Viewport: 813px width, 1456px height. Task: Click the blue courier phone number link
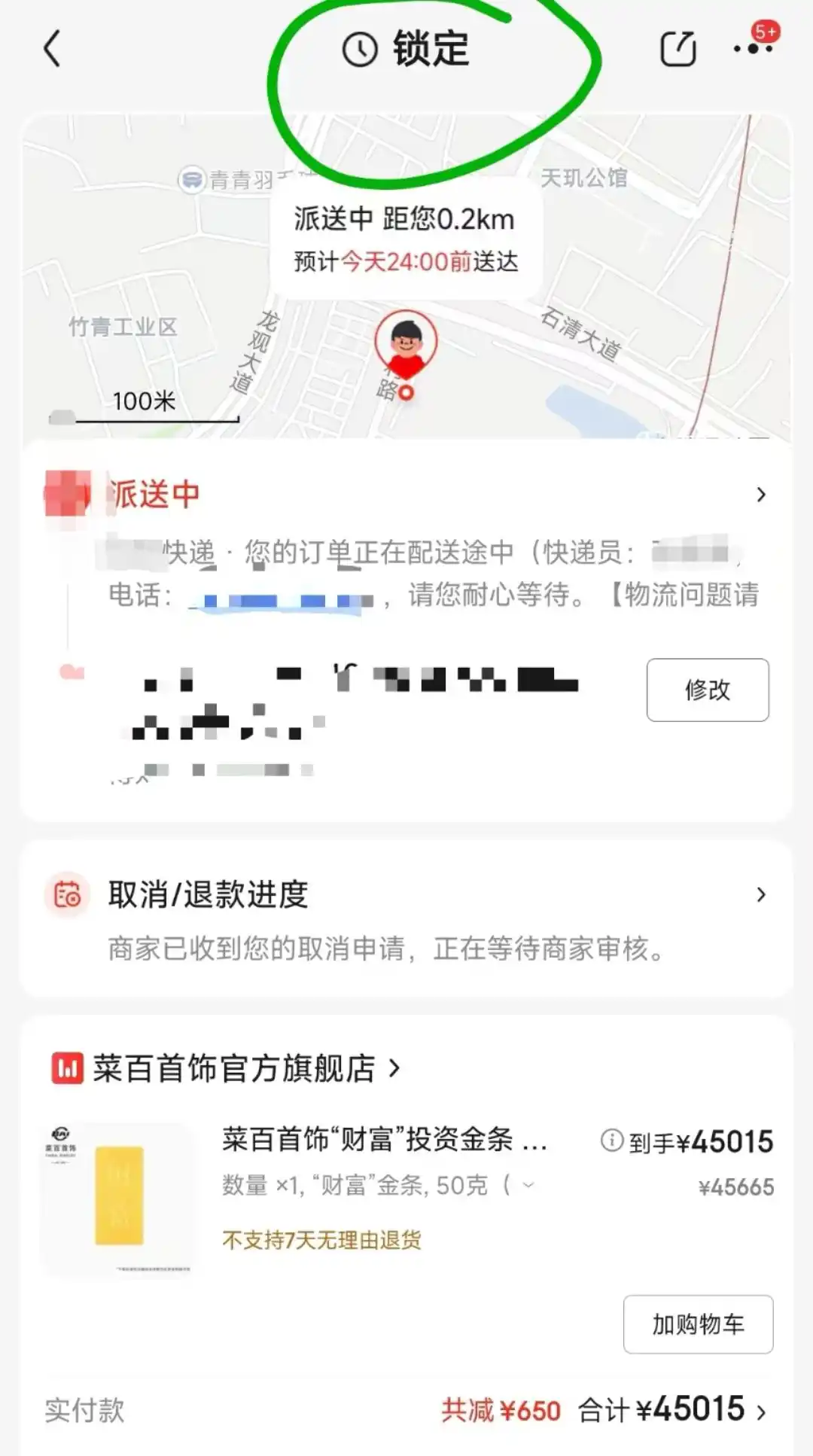click(279, 599)
